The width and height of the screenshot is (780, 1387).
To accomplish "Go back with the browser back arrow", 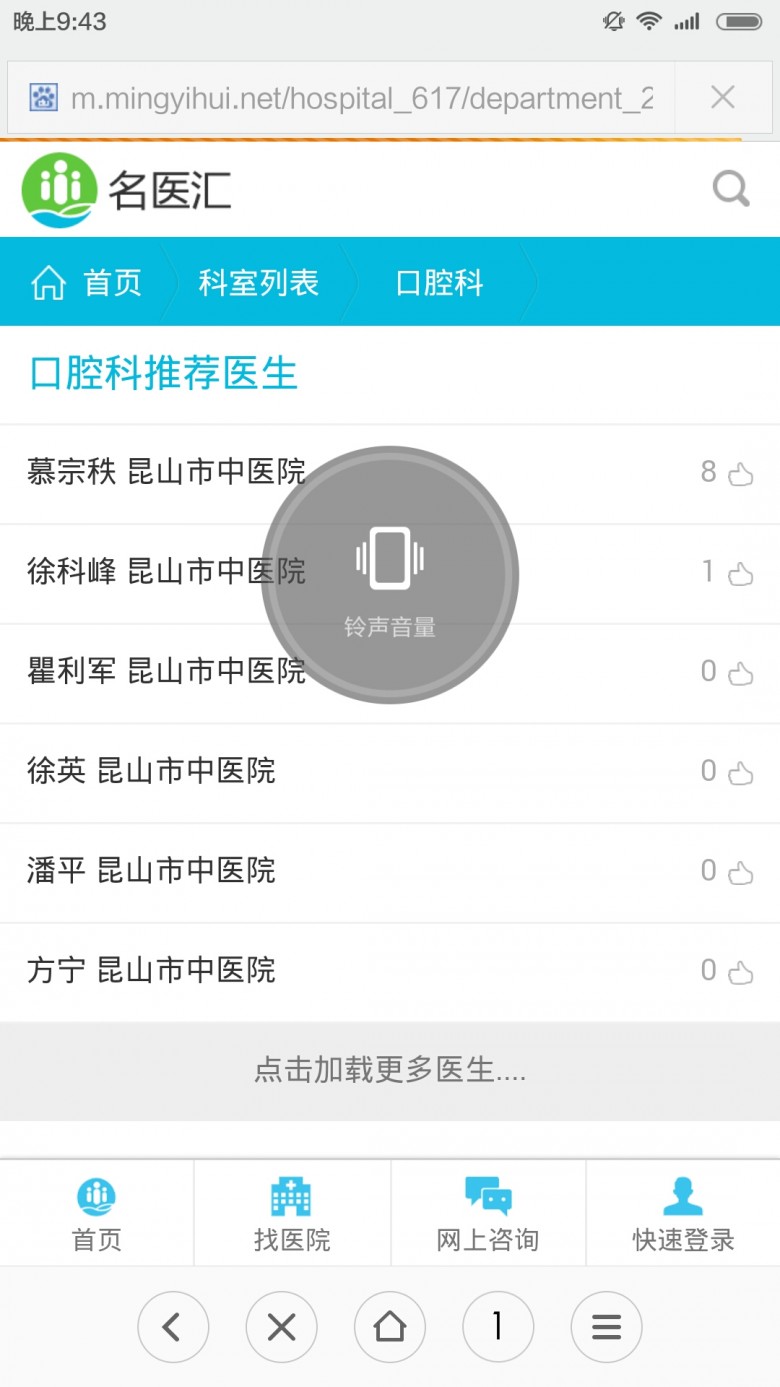I will [173, 1327].
